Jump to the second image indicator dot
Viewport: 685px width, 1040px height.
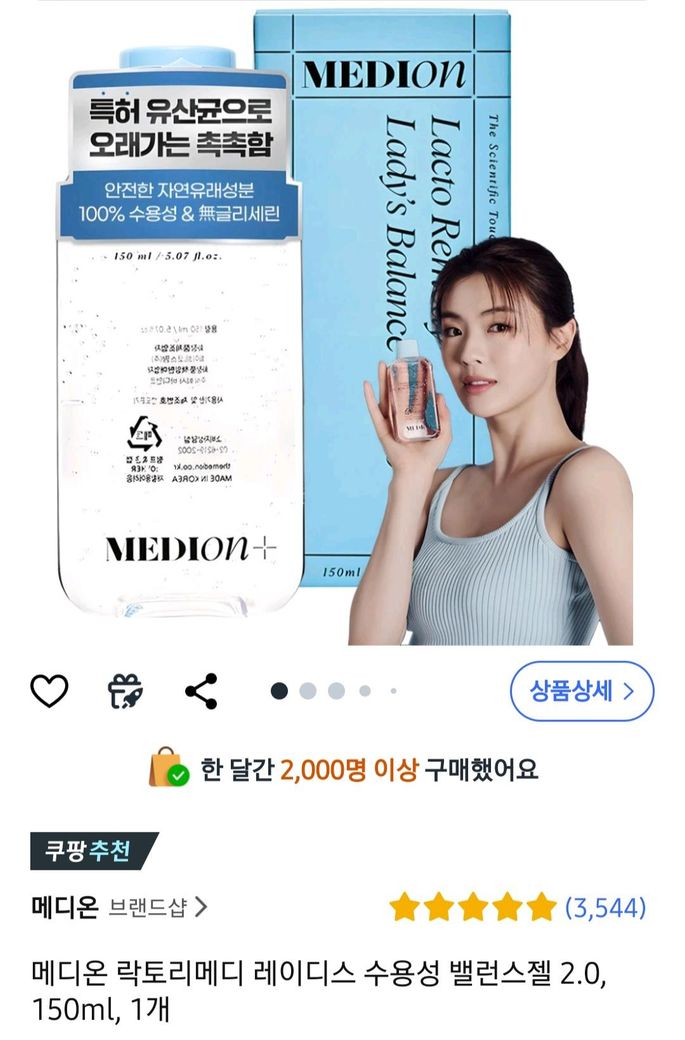(308, 691)
